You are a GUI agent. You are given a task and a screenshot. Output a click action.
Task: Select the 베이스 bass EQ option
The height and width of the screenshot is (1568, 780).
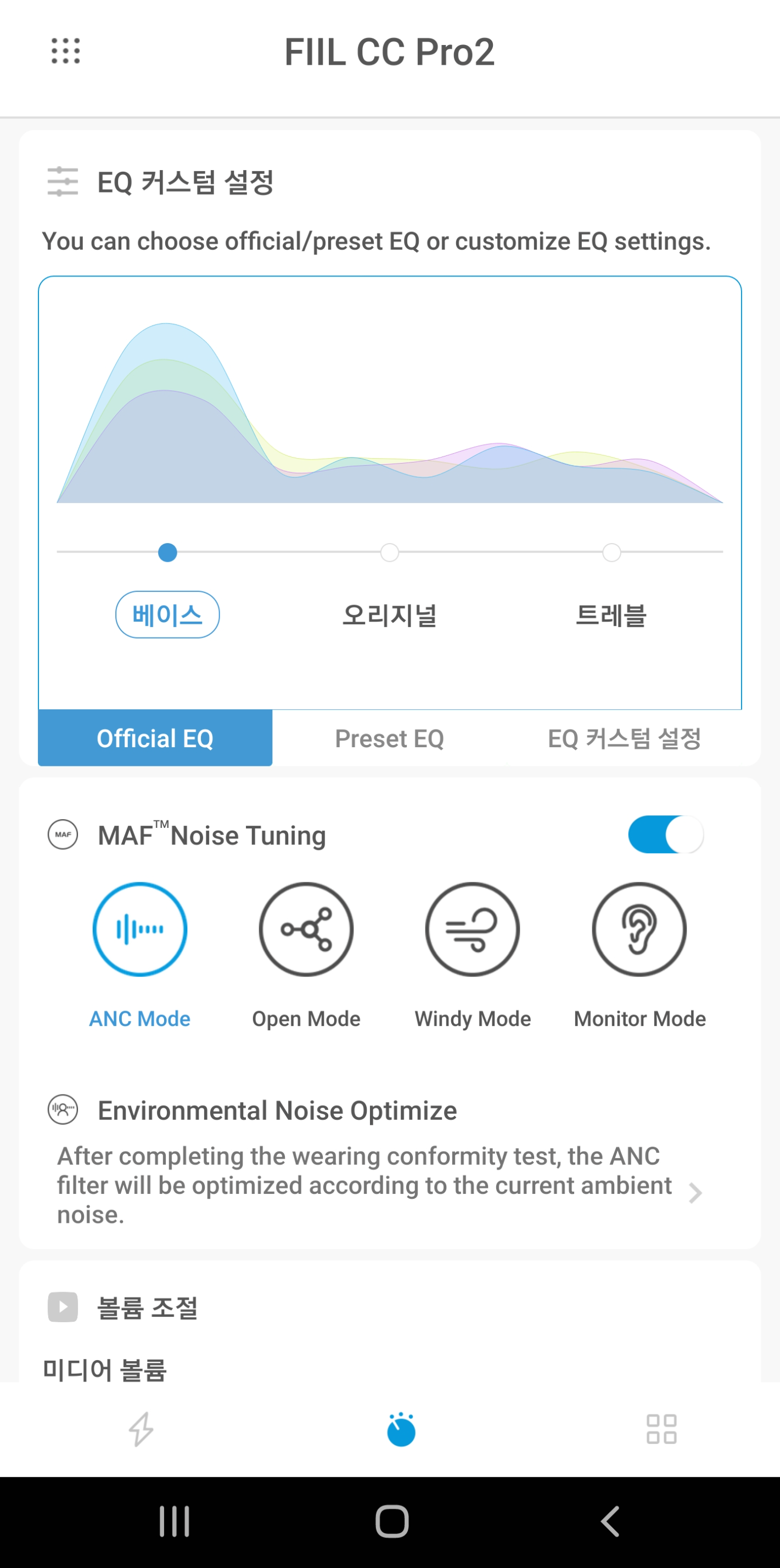click(167, 614)
